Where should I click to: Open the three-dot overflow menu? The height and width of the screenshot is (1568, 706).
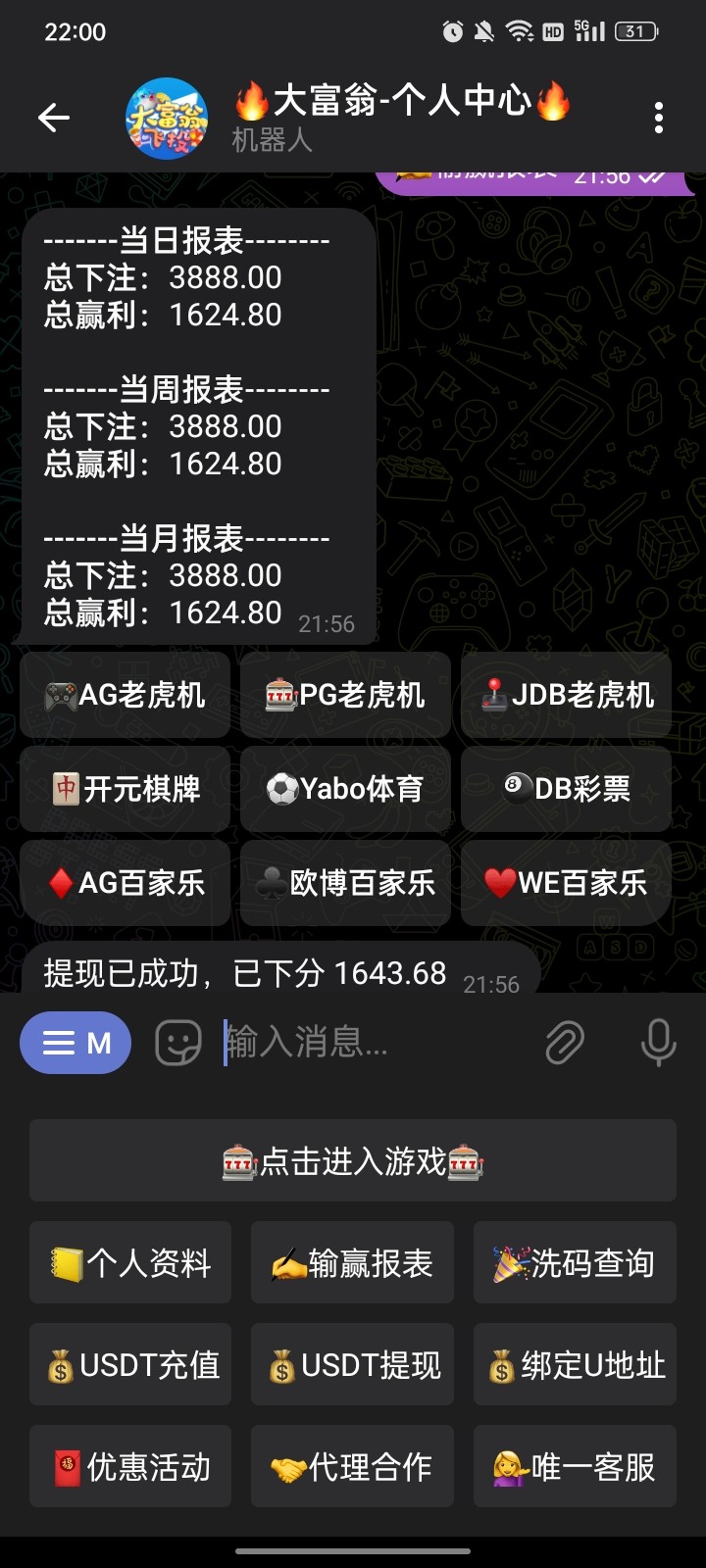pyautogui.click(x=659, y=119)
